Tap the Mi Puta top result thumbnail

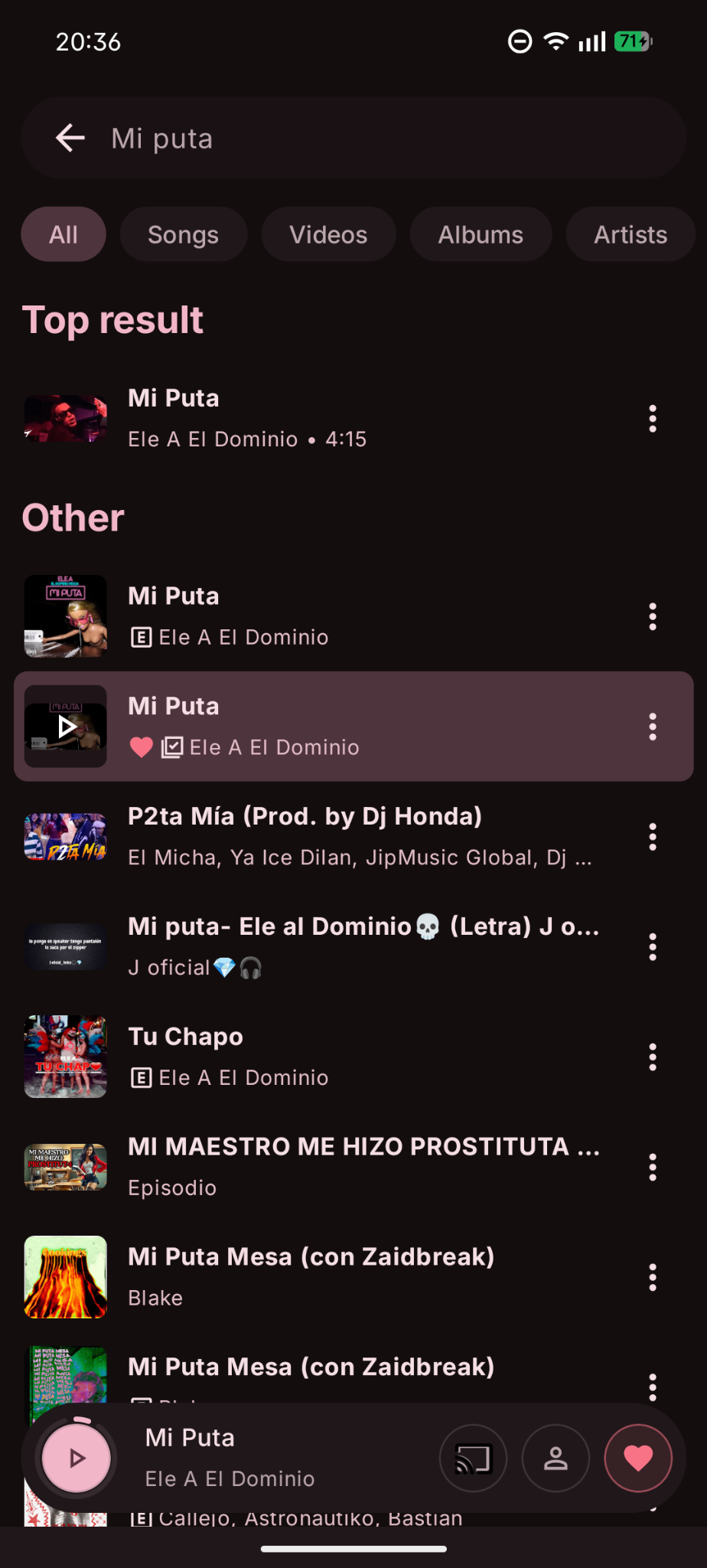(x=65, y=418)
